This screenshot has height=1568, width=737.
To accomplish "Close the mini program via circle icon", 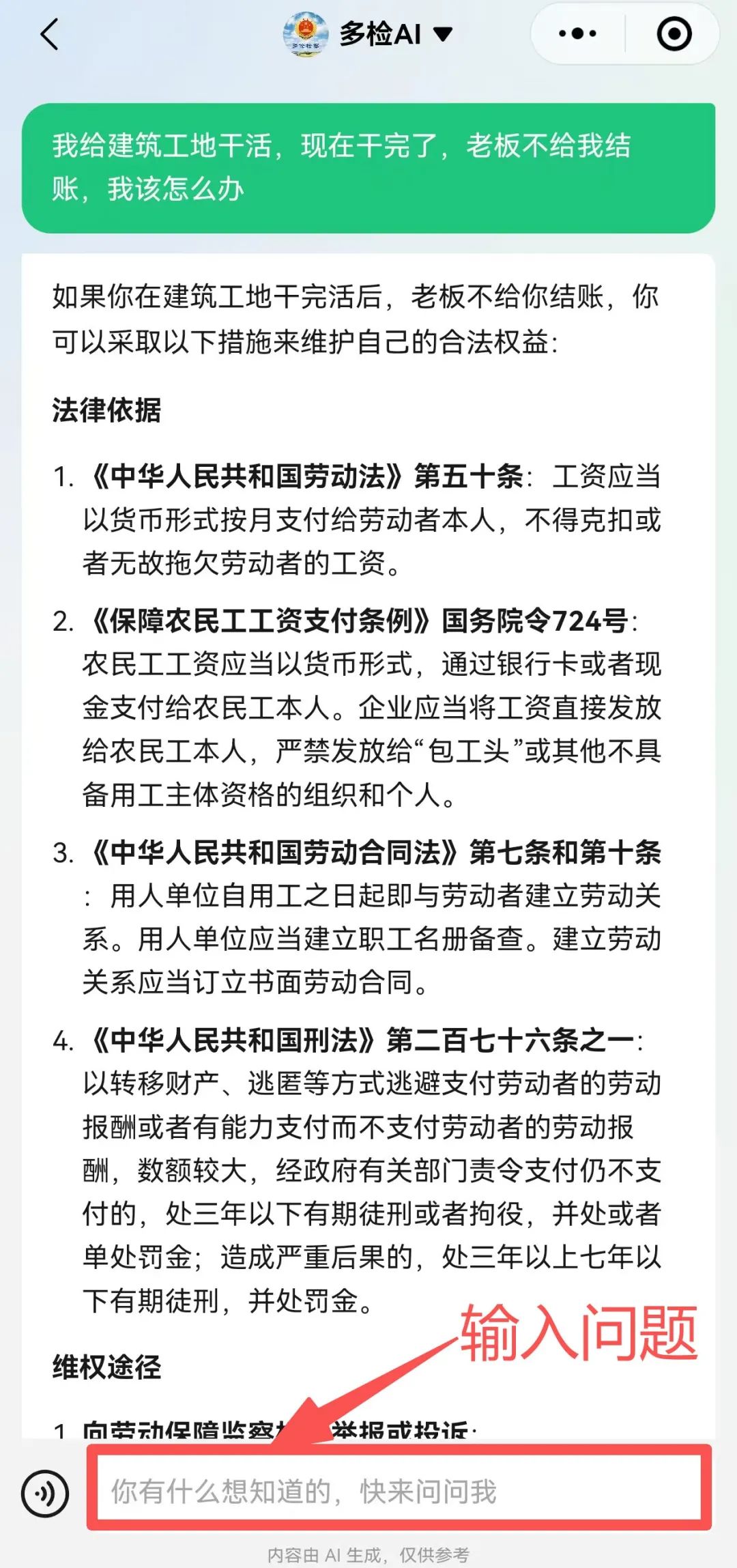I will tap(674, 33).
